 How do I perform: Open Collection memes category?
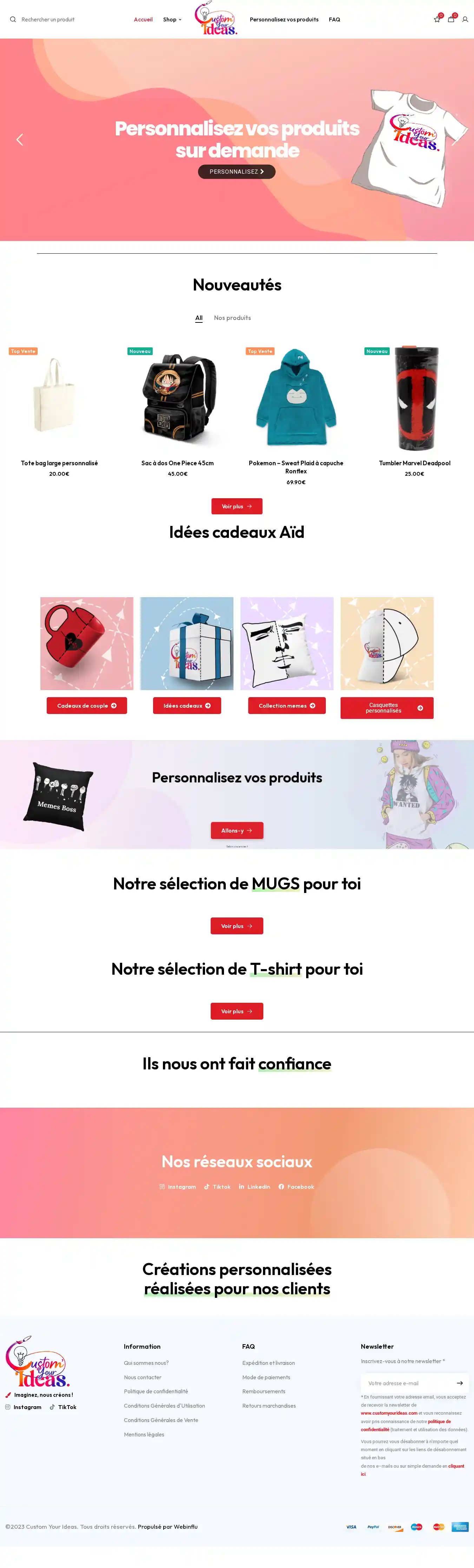[287, 706]
